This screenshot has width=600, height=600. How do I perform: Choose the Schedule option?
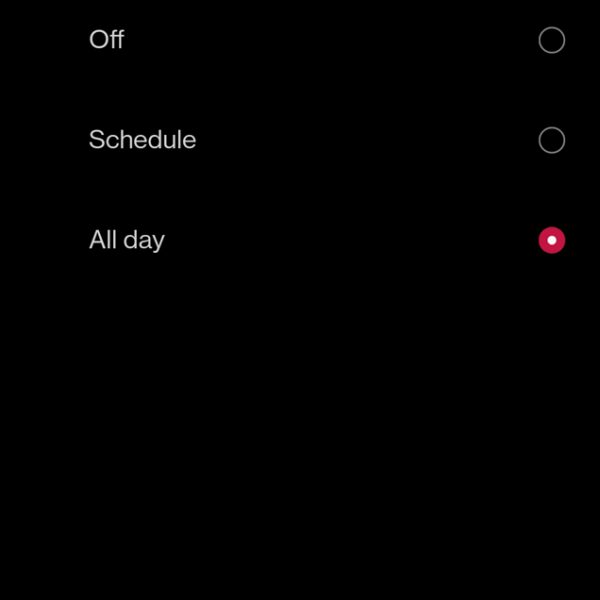(x=551, y=140)
